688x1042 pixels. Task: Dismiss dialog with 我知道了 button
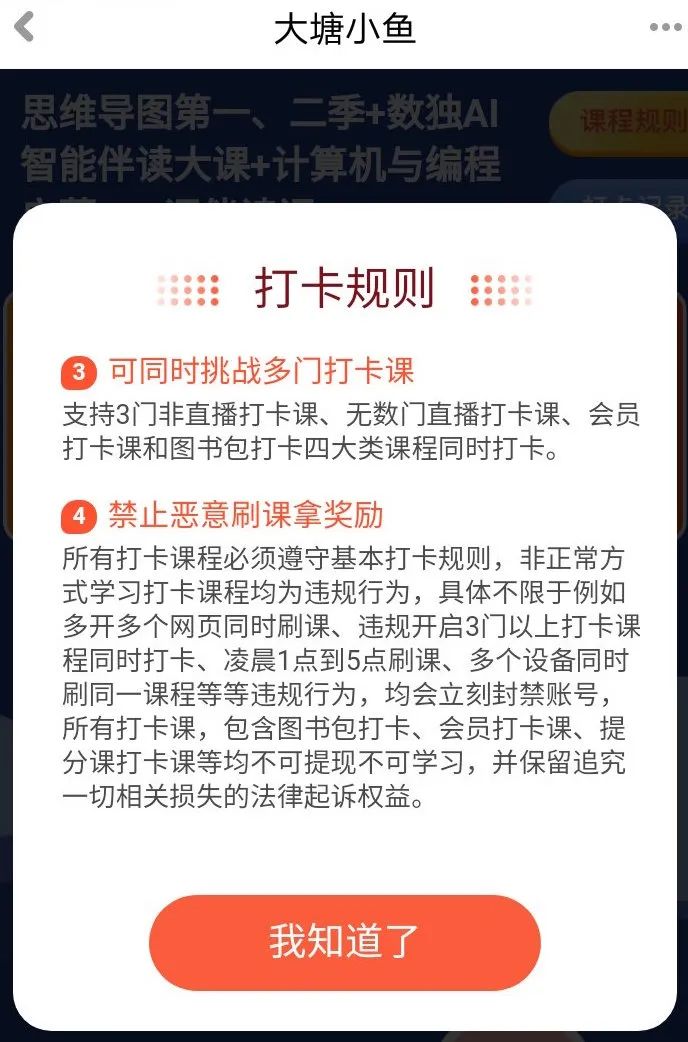point(344,943)
